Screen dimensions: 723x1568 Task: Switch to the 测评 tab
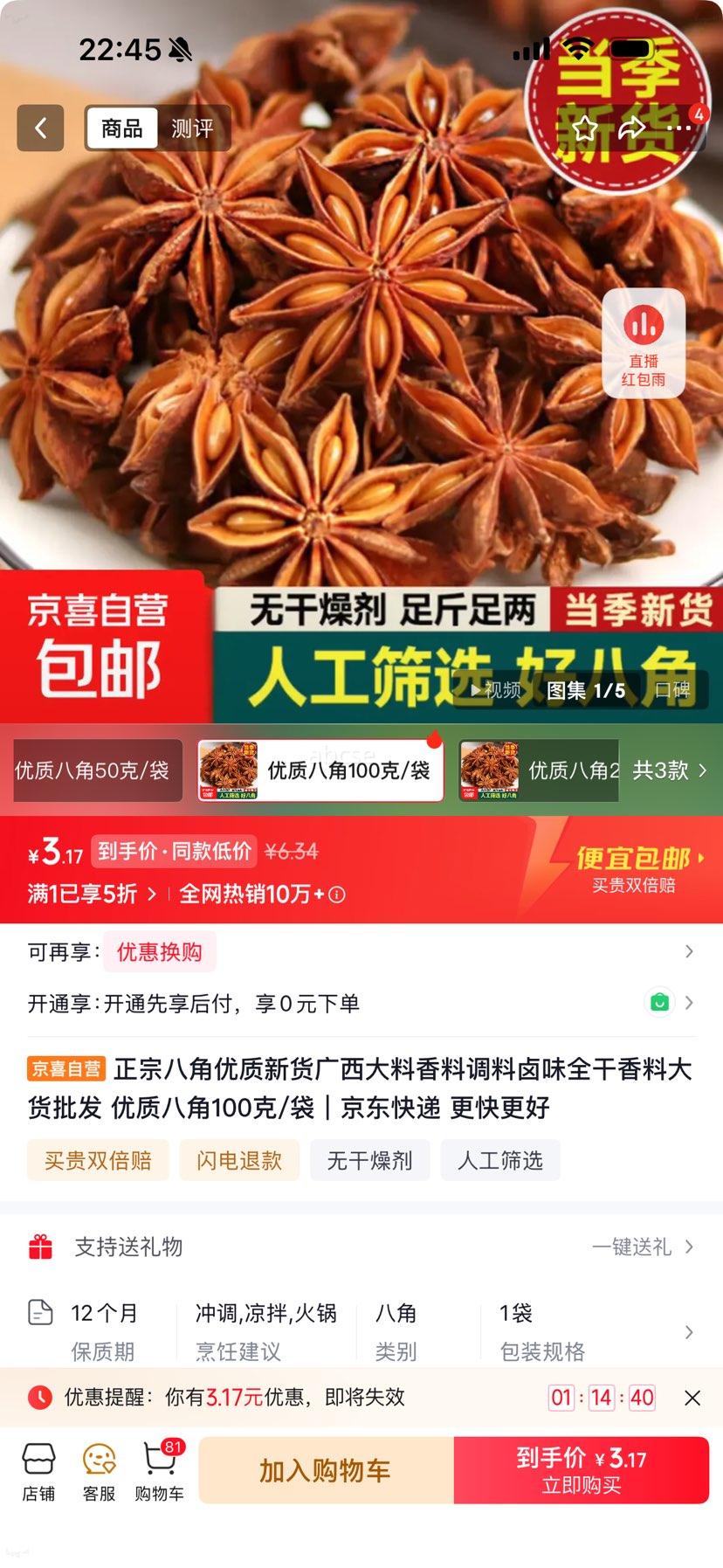[x=194, y=128]
